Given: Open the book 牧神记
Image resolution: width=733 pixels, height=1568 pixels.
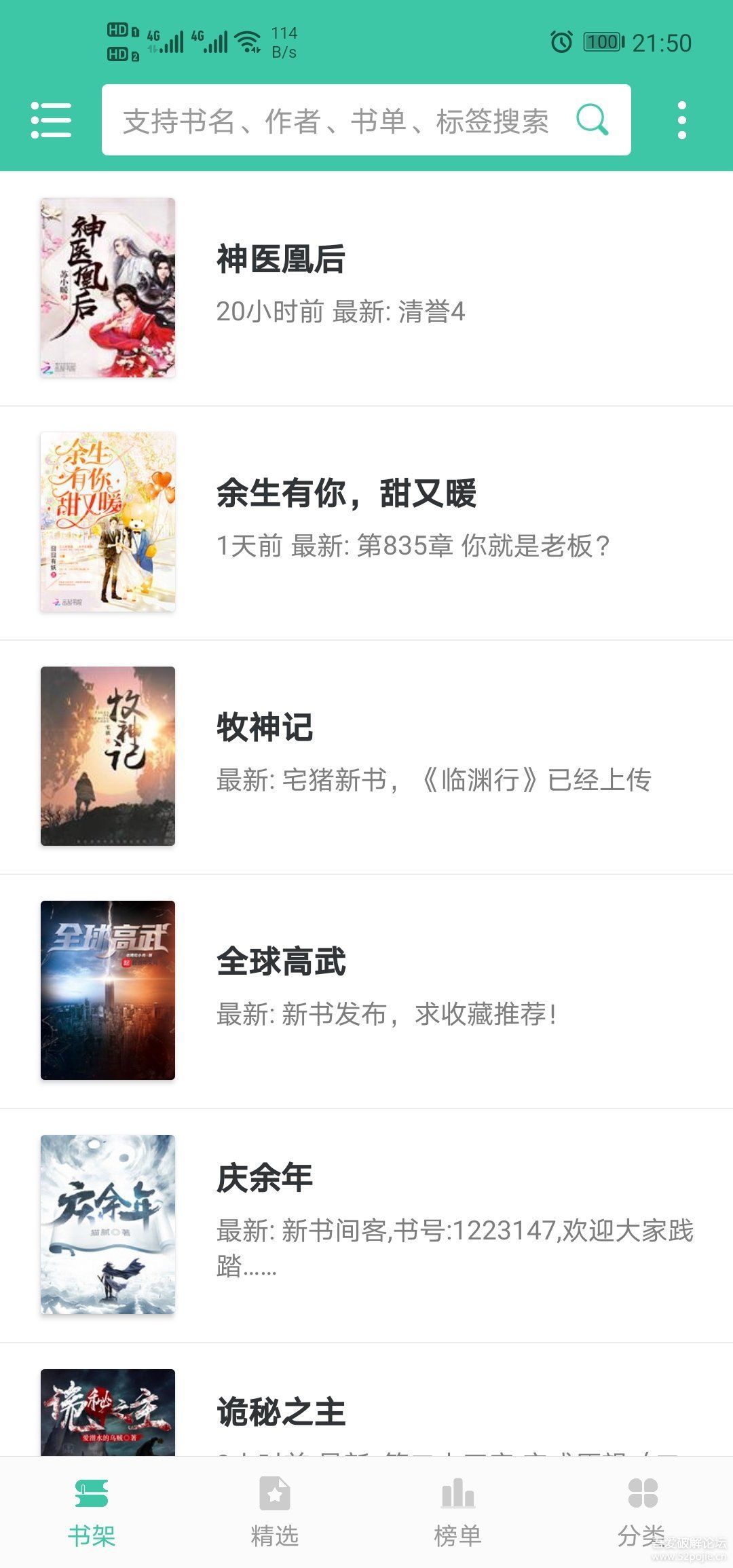Looking at the screenshot, I should pyautogui.click(x=366, y=755).
